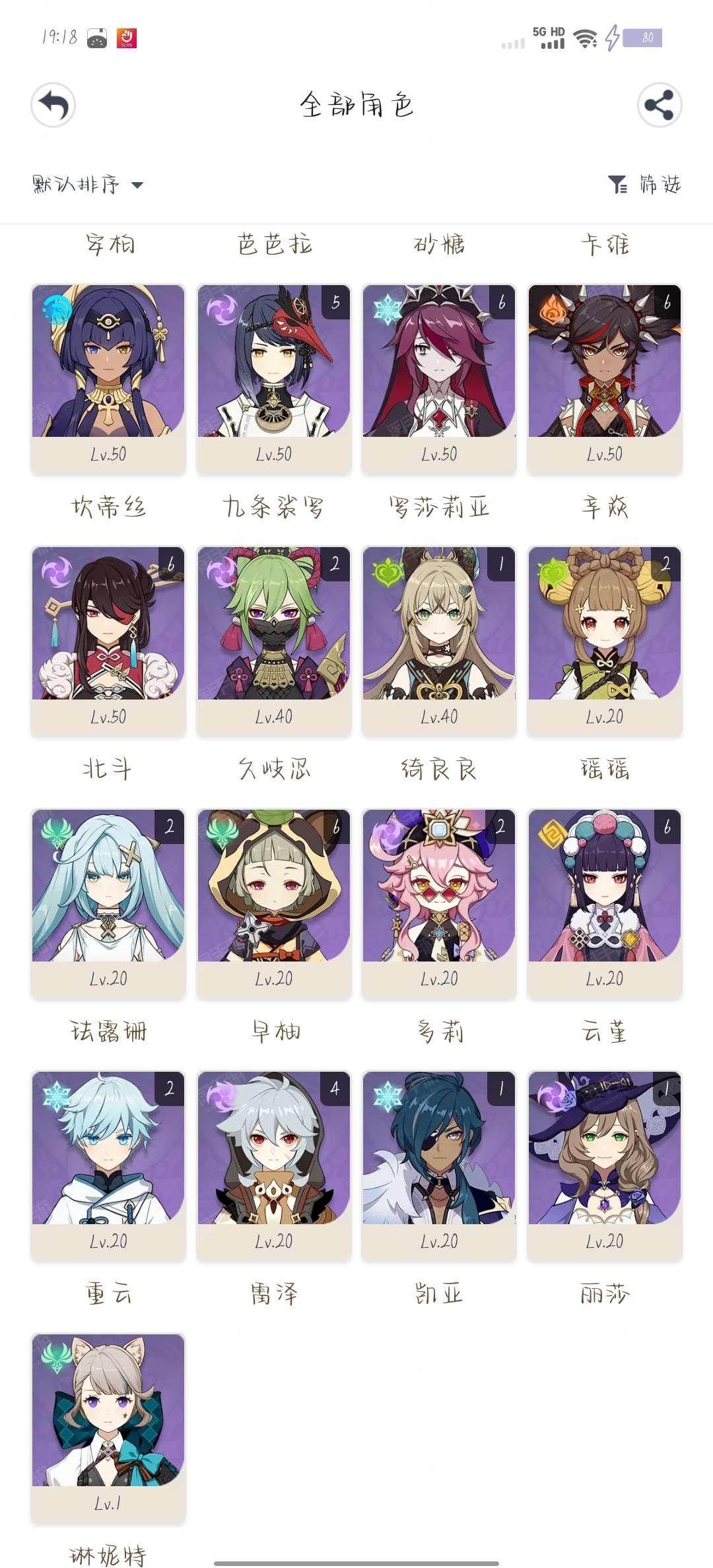Screen dimensions: 713x1568
Task: View 罗莎莉亚 character details
Action: point(439,379)
